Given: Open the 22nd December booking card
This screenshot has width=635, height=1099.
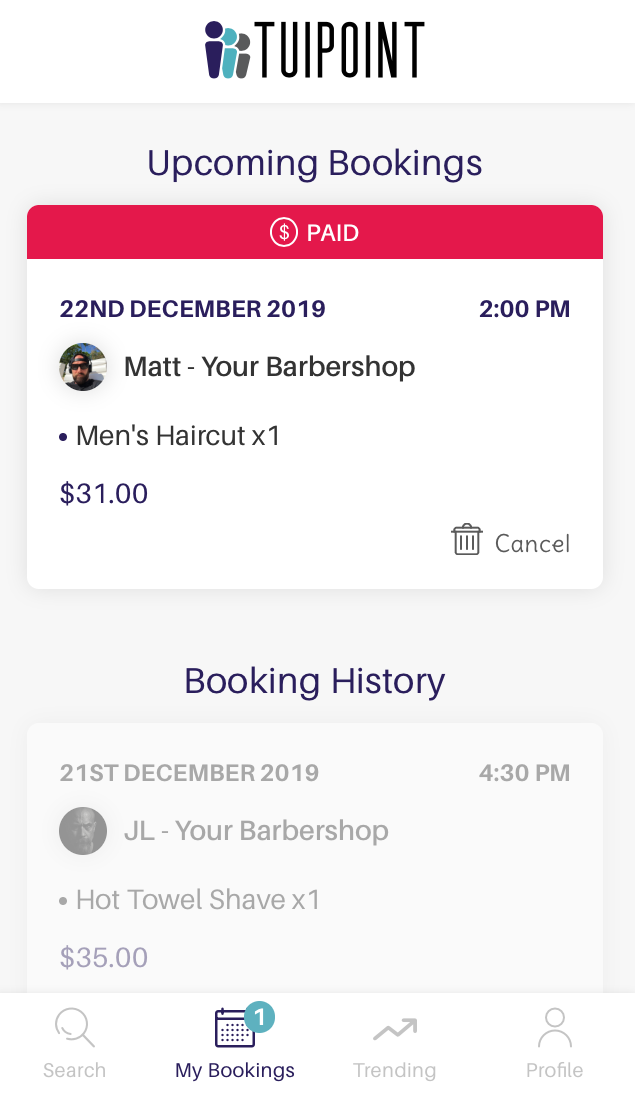Looking at the screenshot, I should pos(315,397).
